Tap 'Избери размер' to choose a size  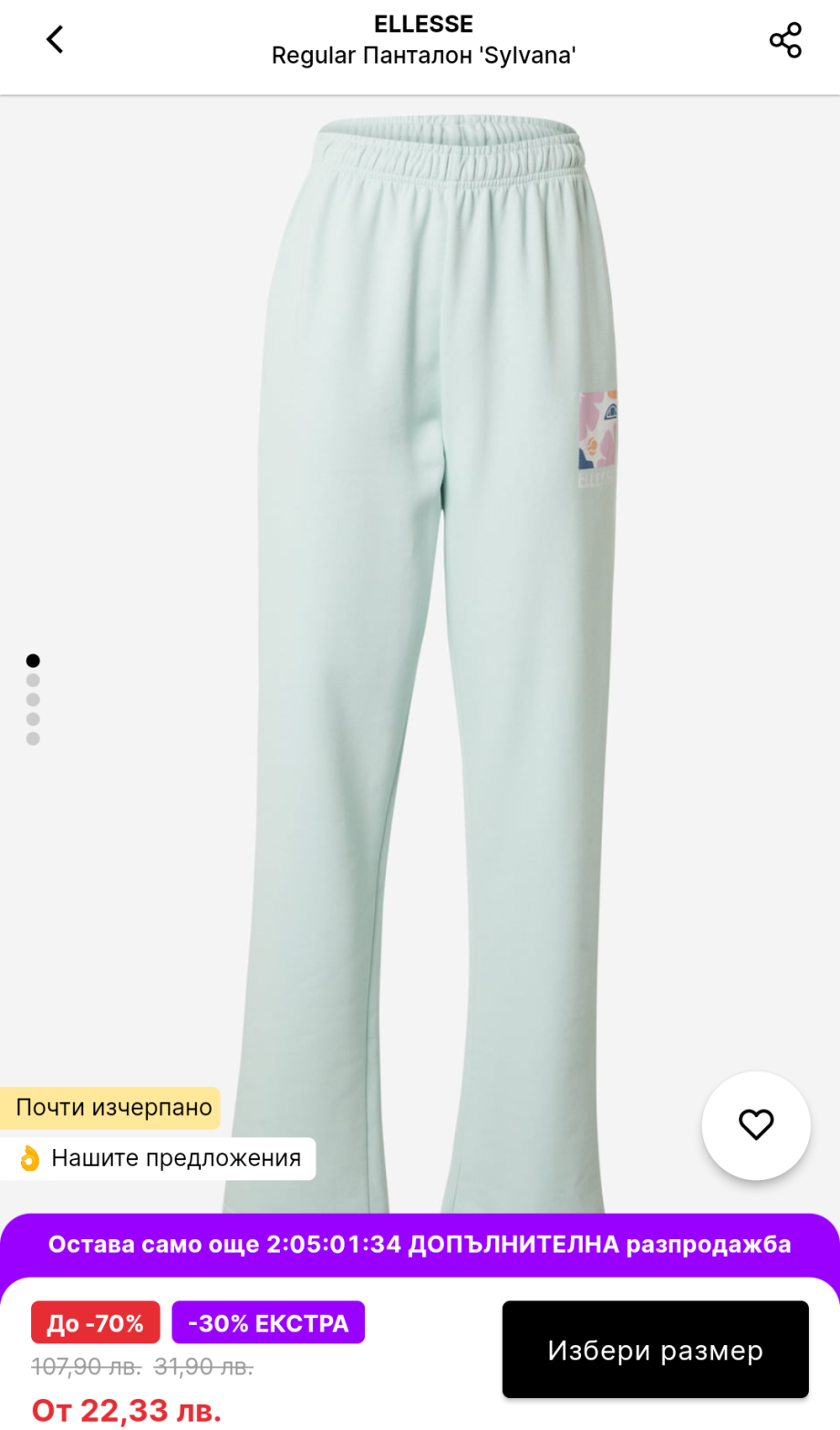pos(655,1350)
